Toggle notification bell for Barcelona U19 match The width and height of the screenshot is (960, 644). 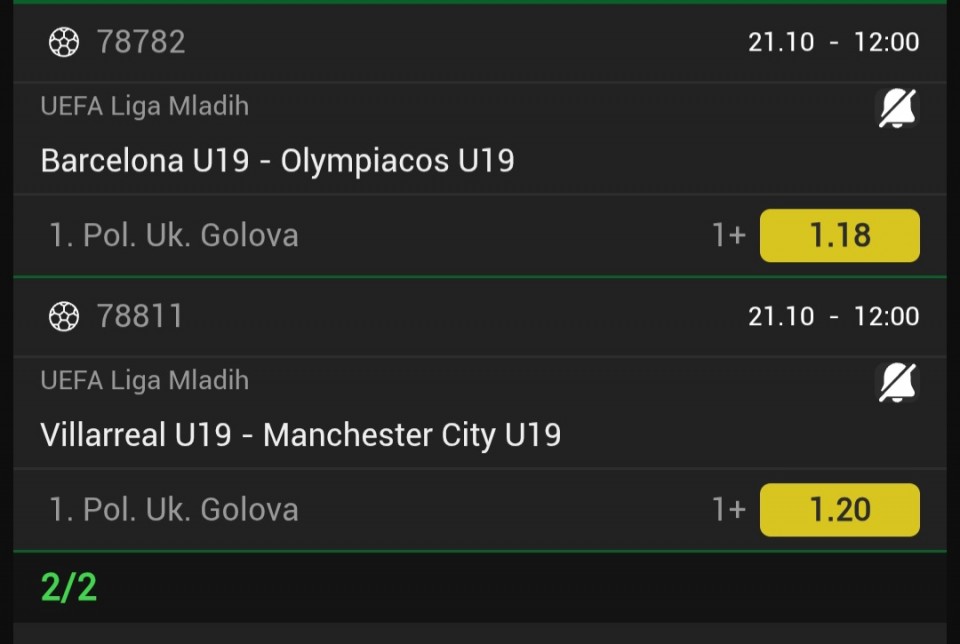(897, 108)
